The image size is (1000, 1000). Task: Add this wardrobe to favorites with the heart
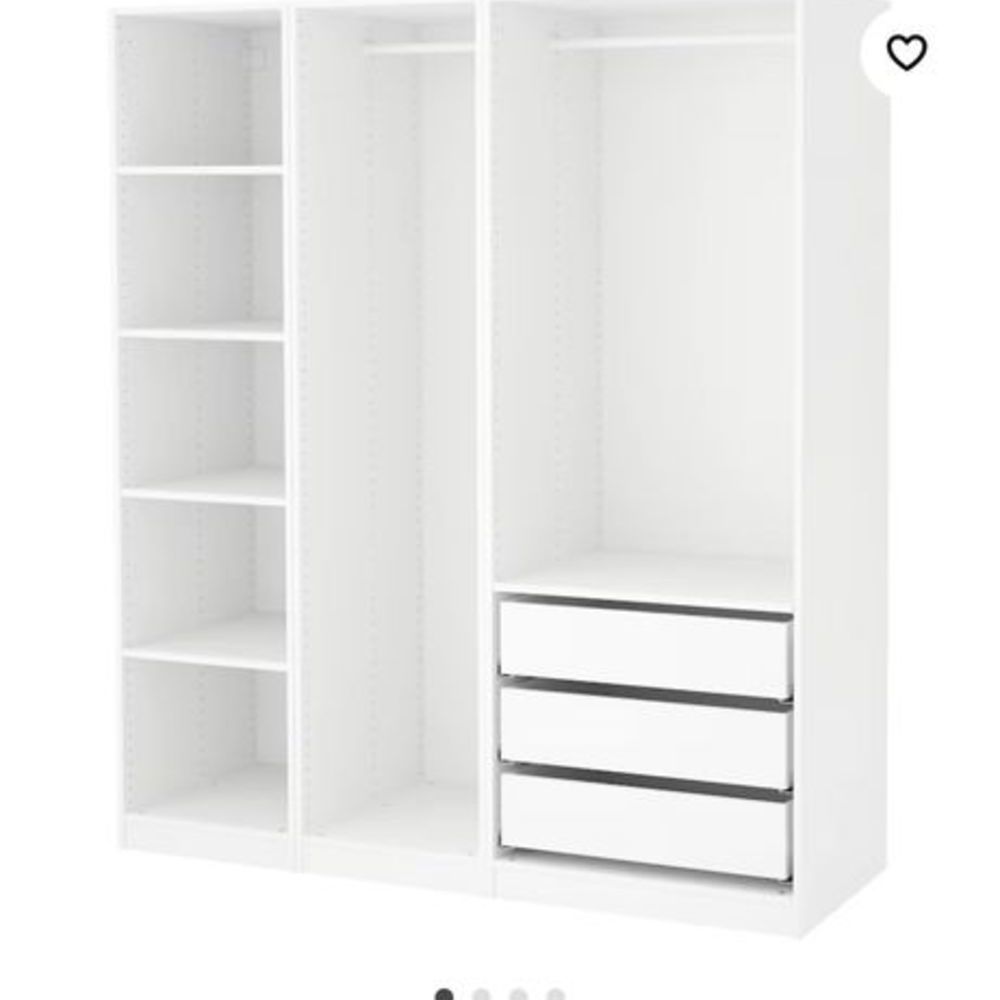point(907,52)
